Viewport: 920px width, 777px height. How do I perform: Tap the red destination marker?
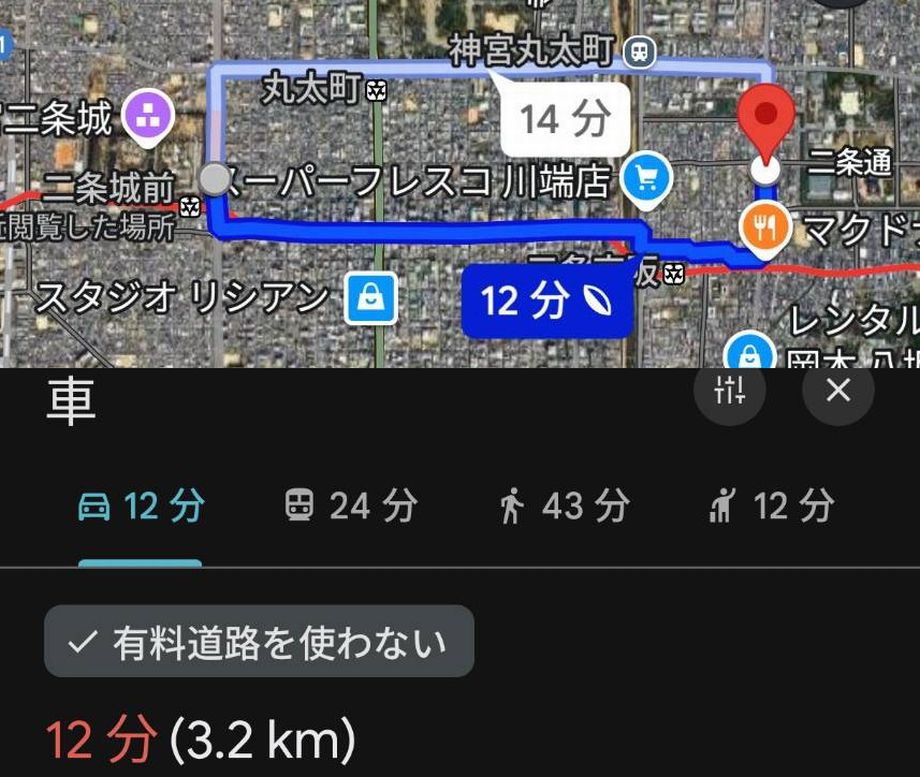[766, 118]
